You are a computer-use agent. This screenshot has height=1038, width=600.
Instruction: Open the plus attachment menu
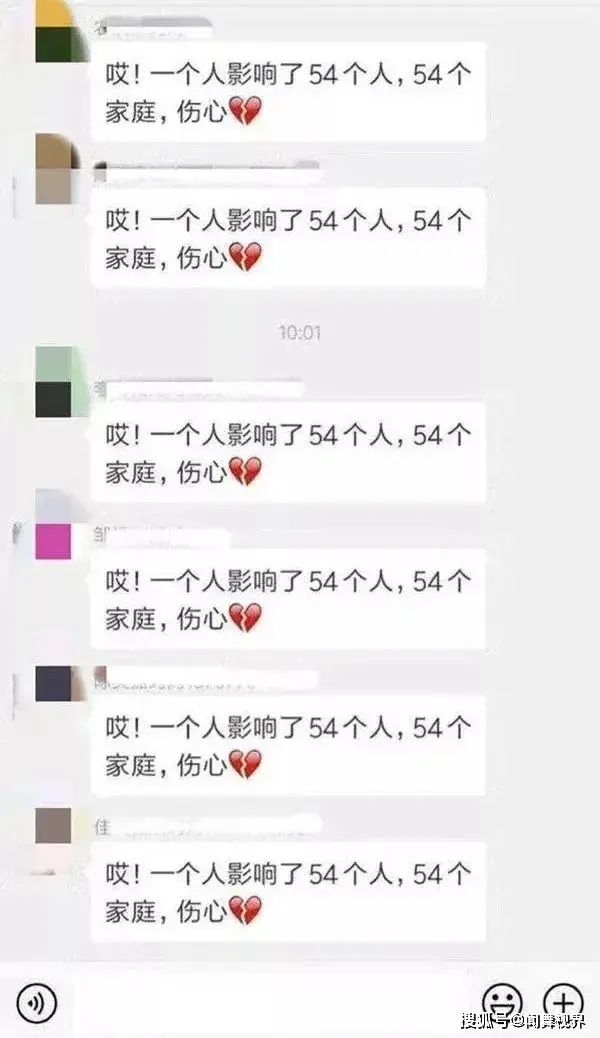563,1001
